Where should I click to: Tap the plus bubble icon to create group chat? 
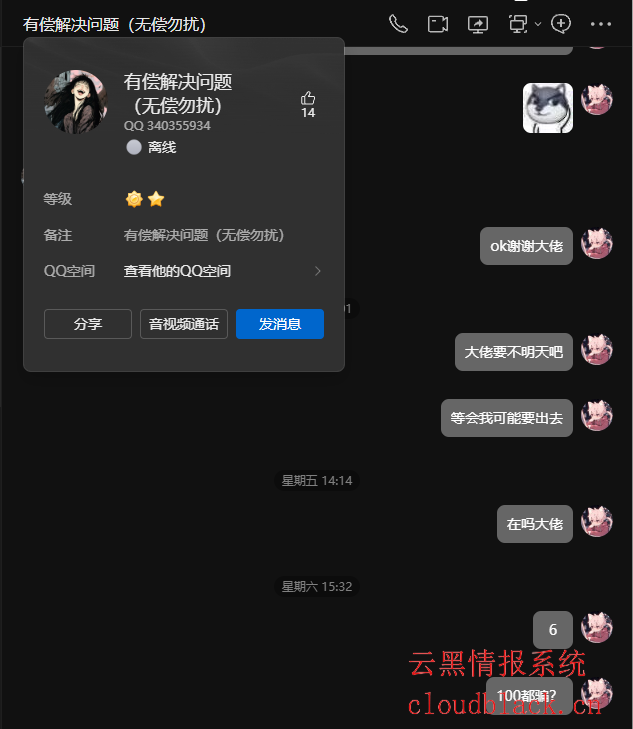(x=561, y=24)
